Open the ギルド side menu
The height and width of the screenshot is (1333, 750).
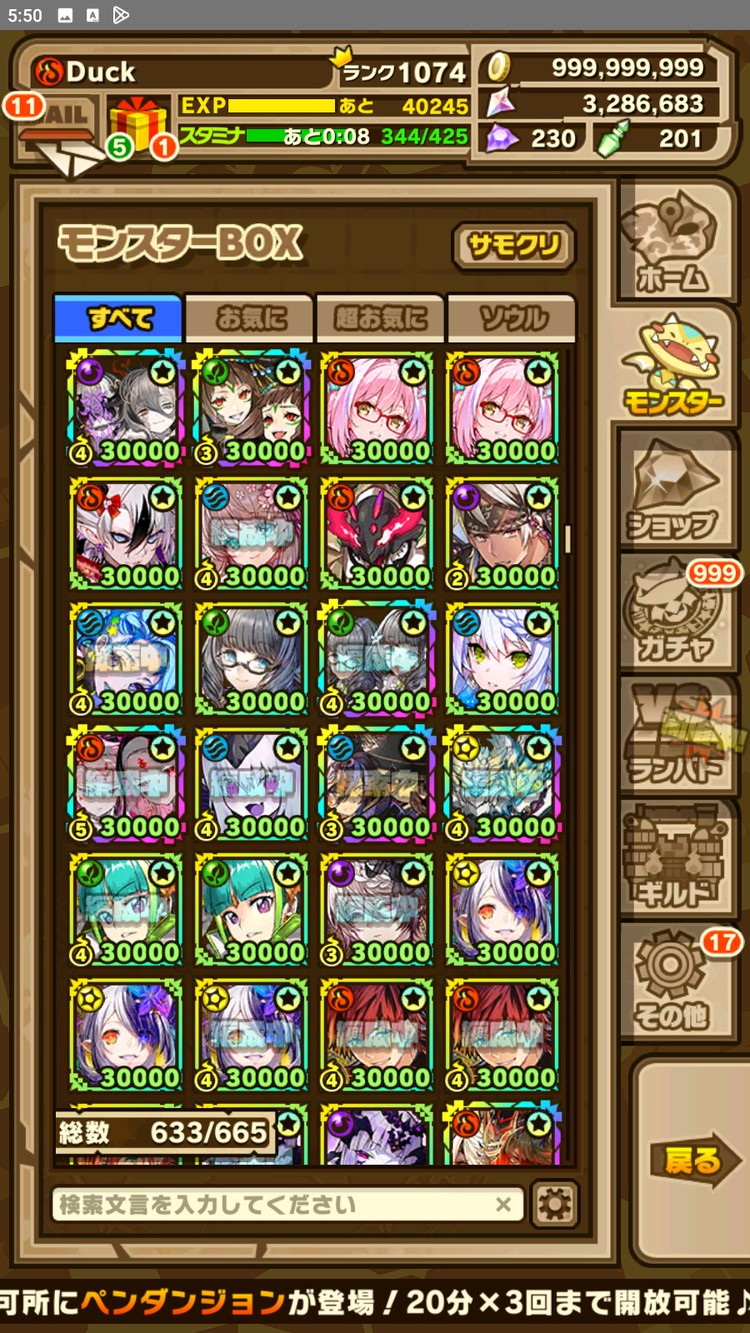coord(674,860)
